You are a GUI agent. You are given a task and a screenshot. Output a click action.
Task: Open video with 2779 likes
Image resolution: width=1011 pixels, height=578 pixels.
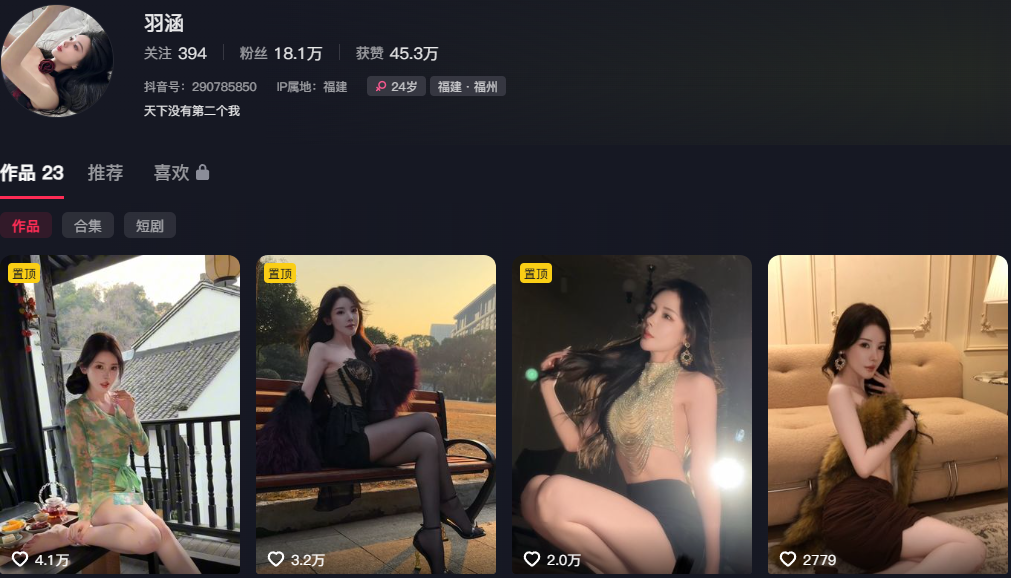(888, 410)
